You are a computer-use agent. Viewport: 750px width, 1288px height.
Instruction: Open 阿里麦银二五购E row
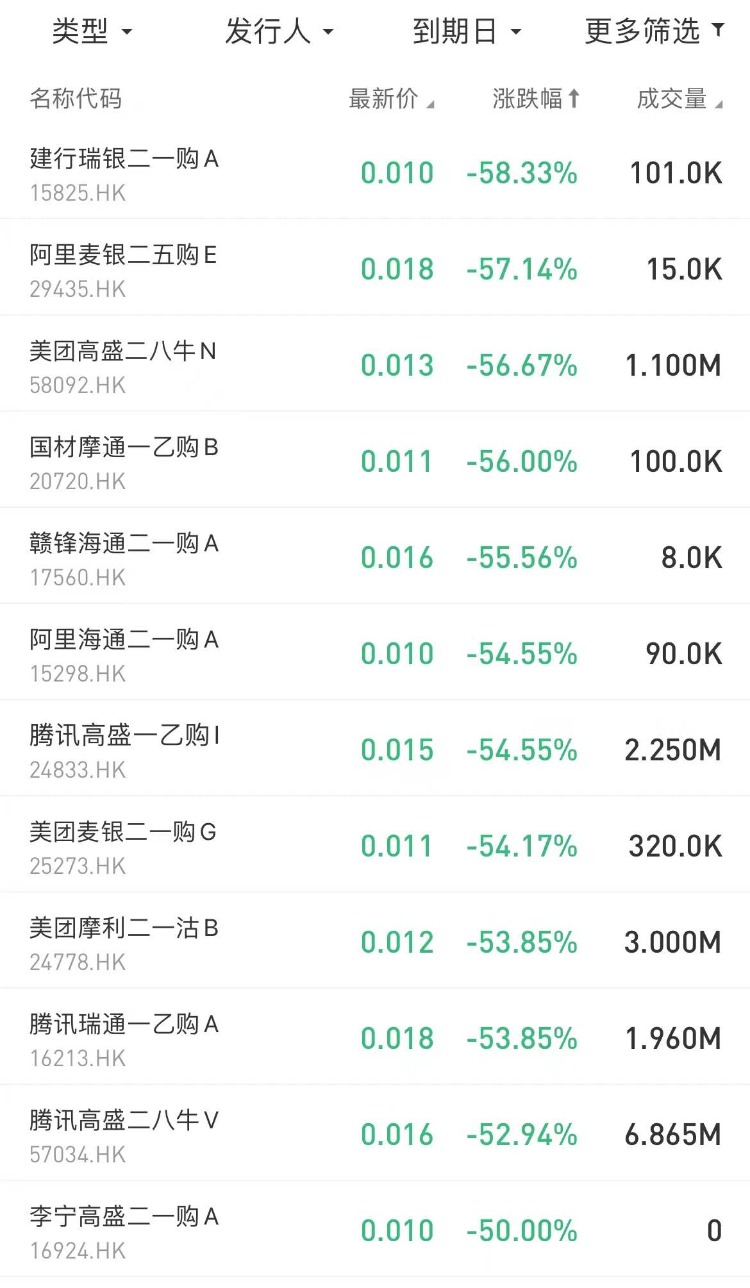pos(375,268)
